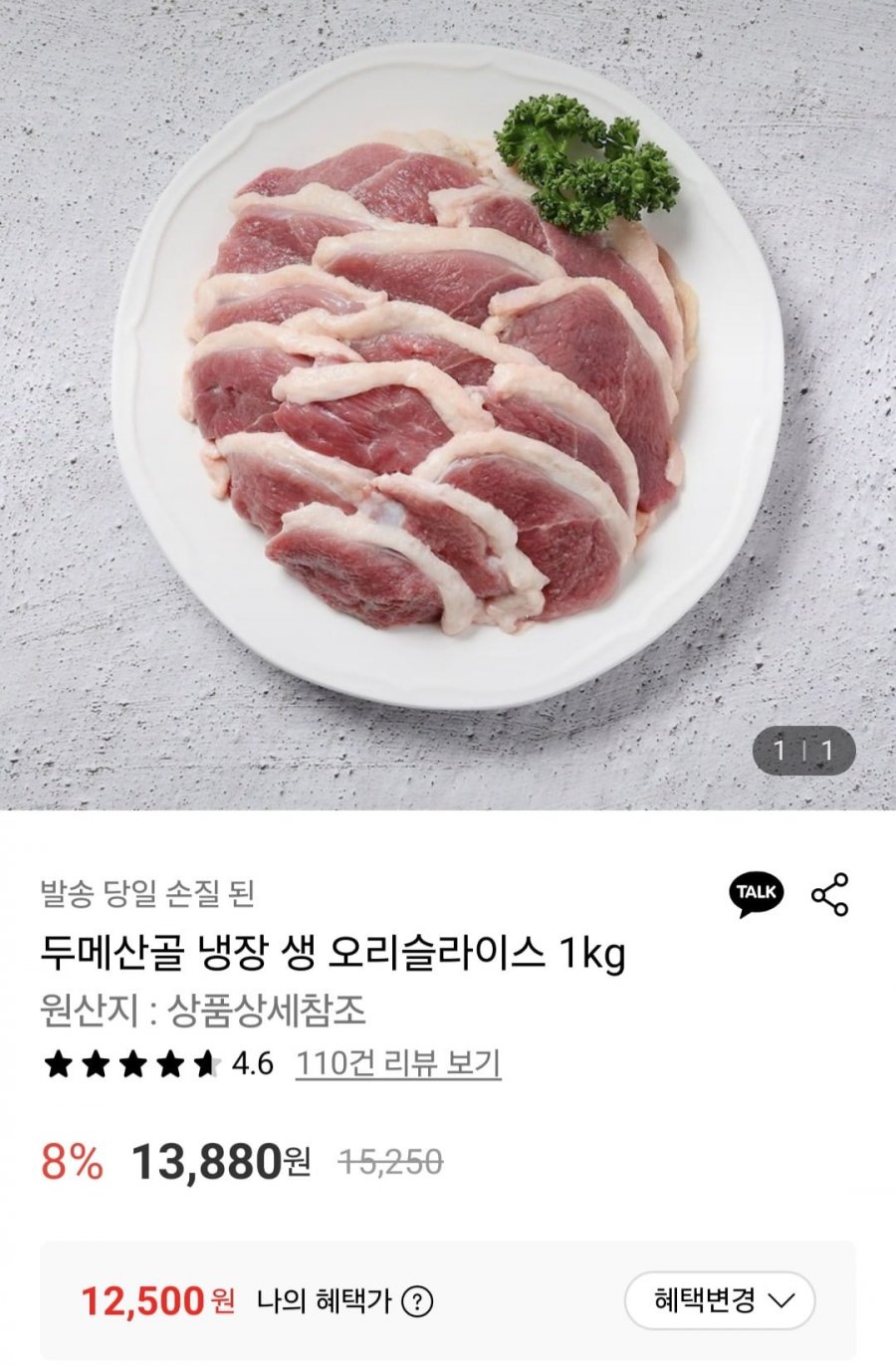Image resolution: width=896 pixels, height=1366 pixels.
Task: Share product via KakaoTalk icon
Action: pyautogui.click(x=757, y=893)
